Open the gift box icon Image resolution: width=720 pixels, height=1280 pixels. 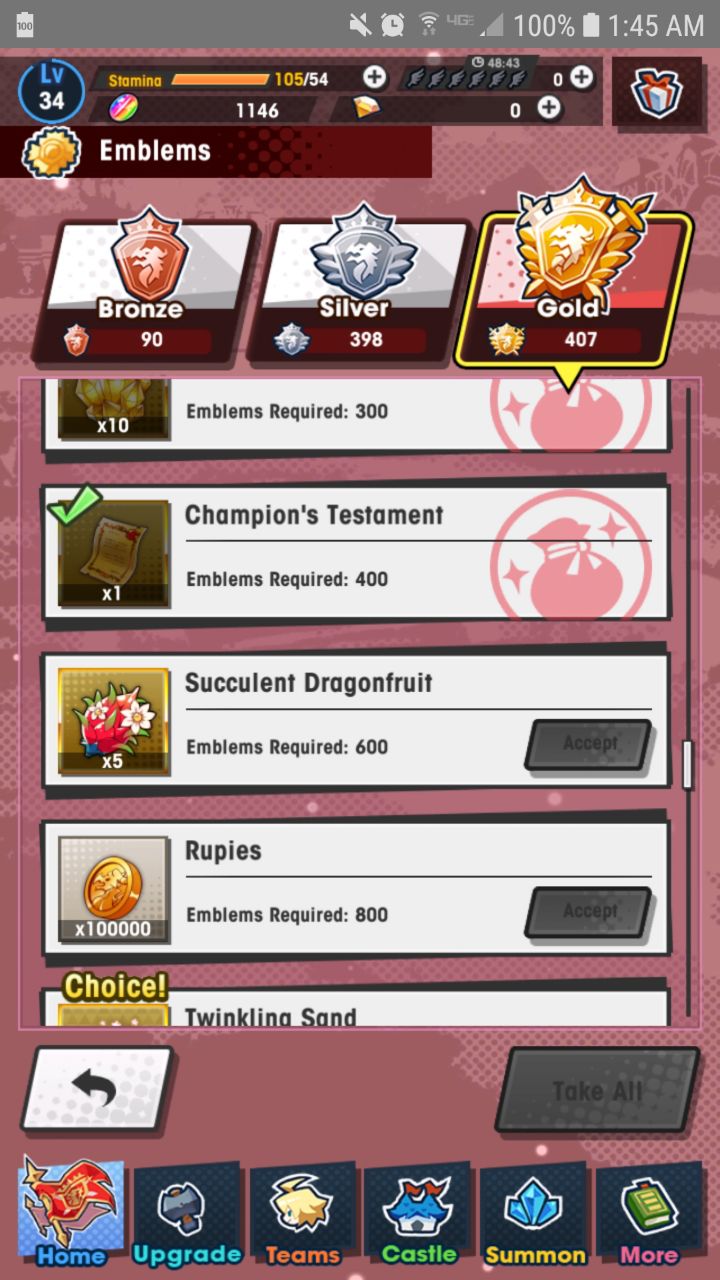coord(656,91)
